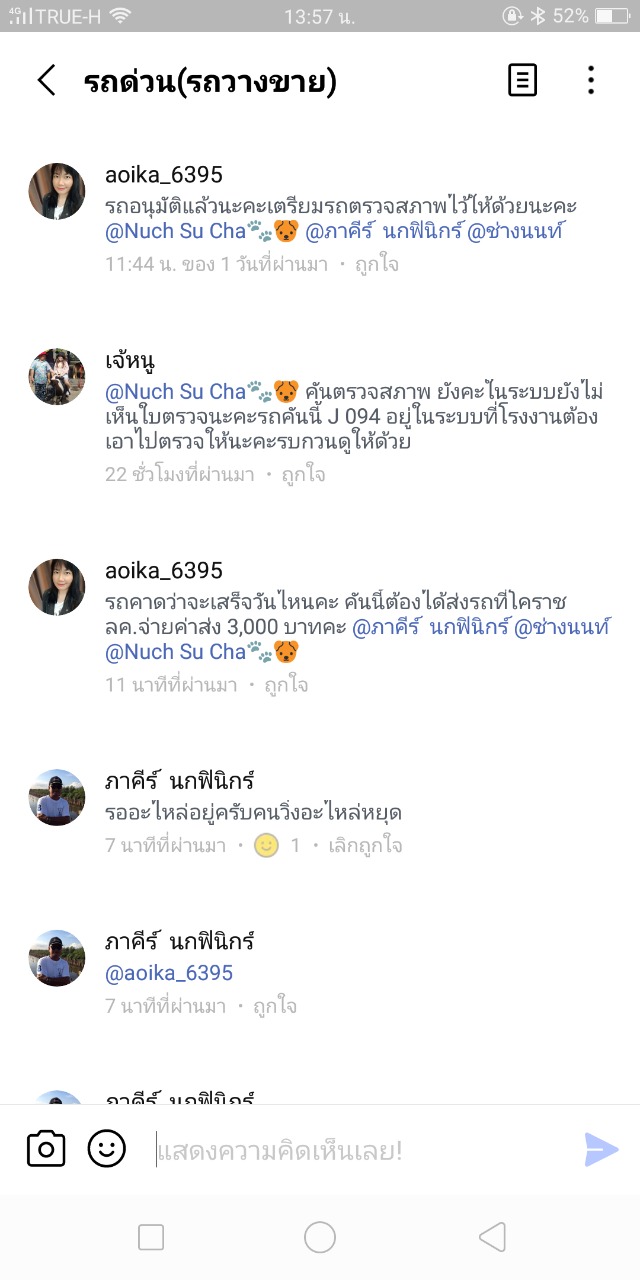Open the camera to attach a photo
640x1280 pixels.
[46, 1149]
